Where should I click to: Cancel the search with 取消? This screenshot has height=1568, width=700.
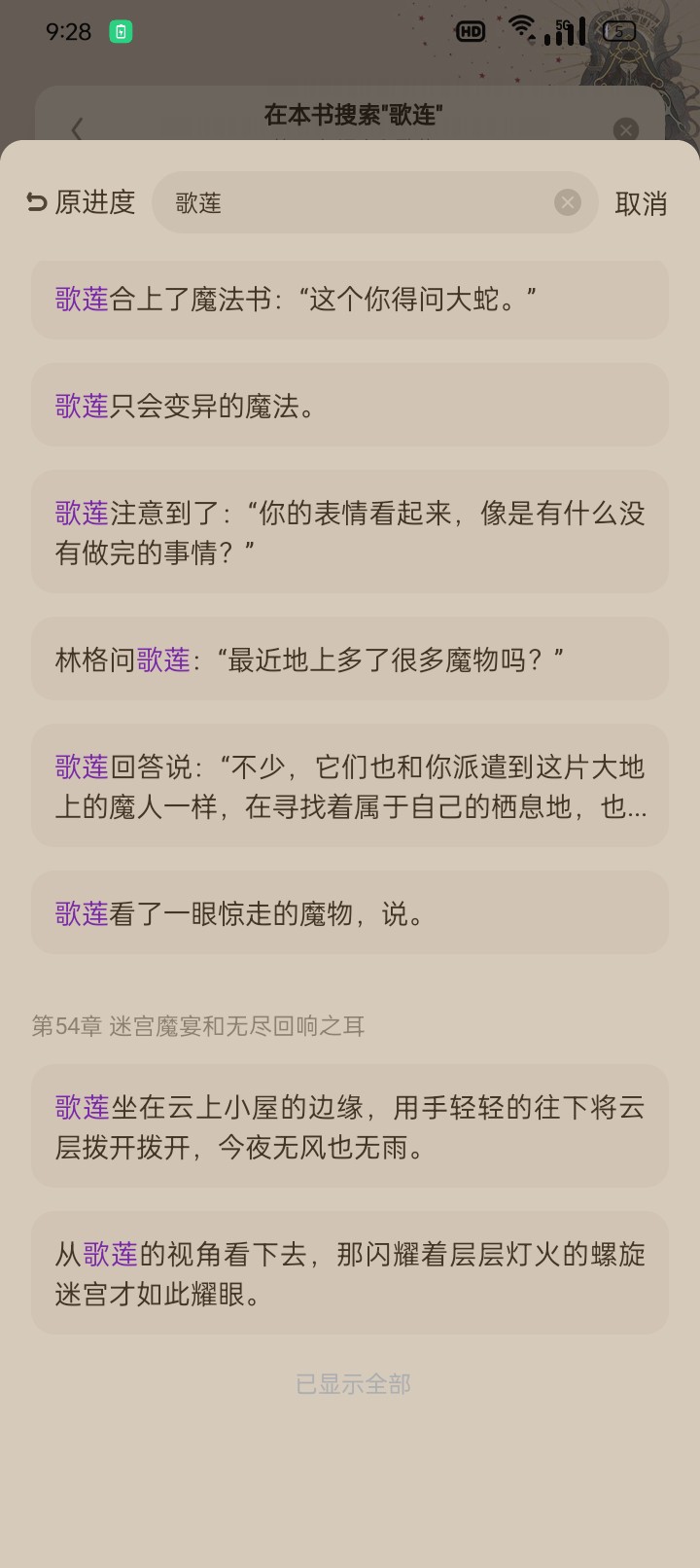(x=641, y=203)
